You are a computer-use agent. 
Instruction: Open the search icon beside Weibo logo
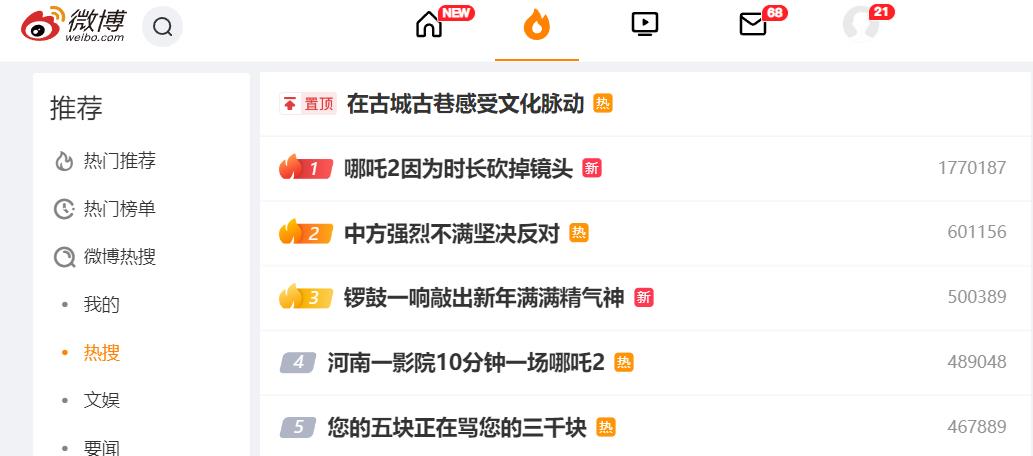click(x=162, y=26)
